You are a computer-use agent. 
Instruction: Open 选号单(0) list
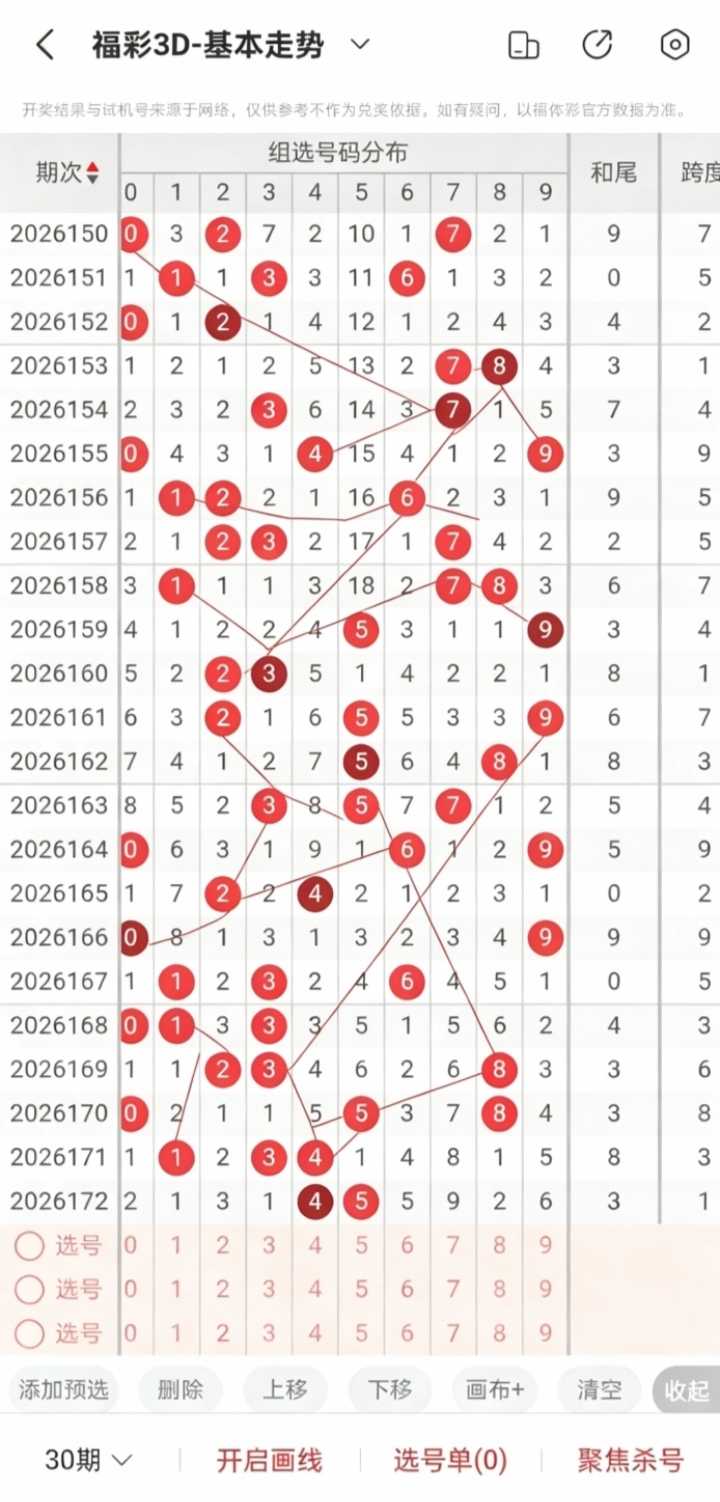450,1460
